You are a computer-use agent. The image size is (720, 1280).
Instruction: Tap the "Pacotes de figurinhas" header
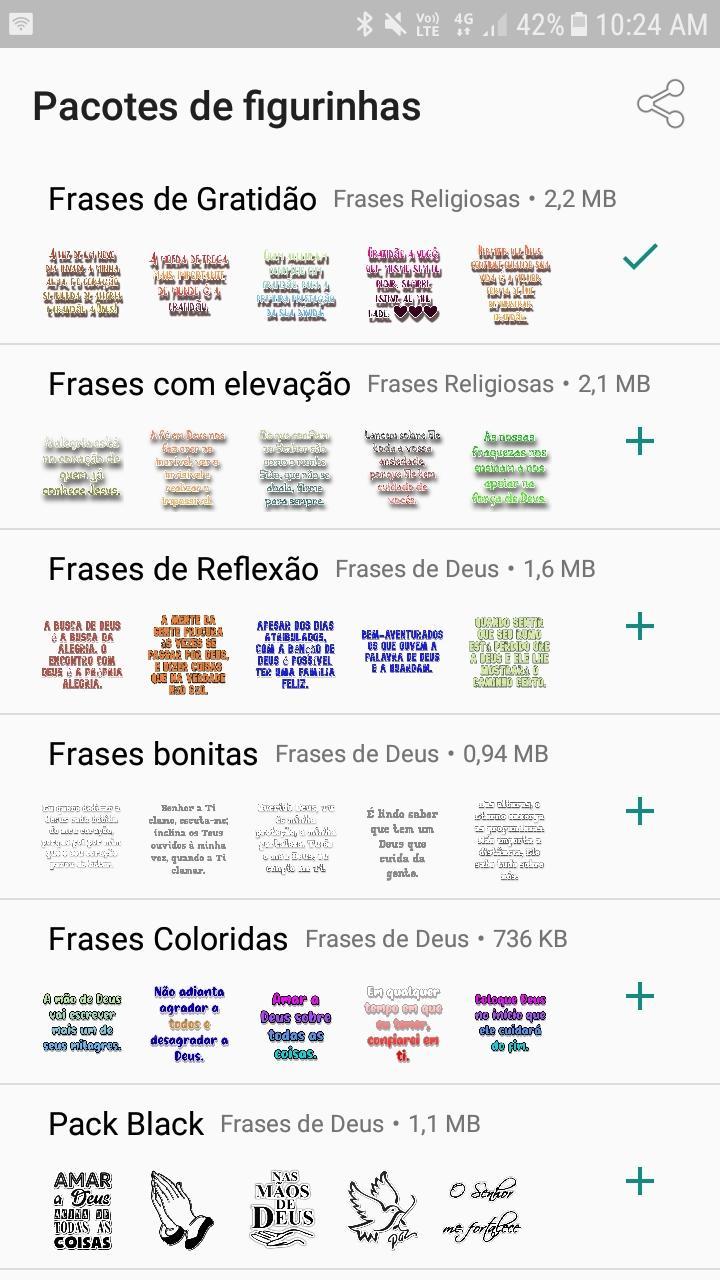[227, 104]
